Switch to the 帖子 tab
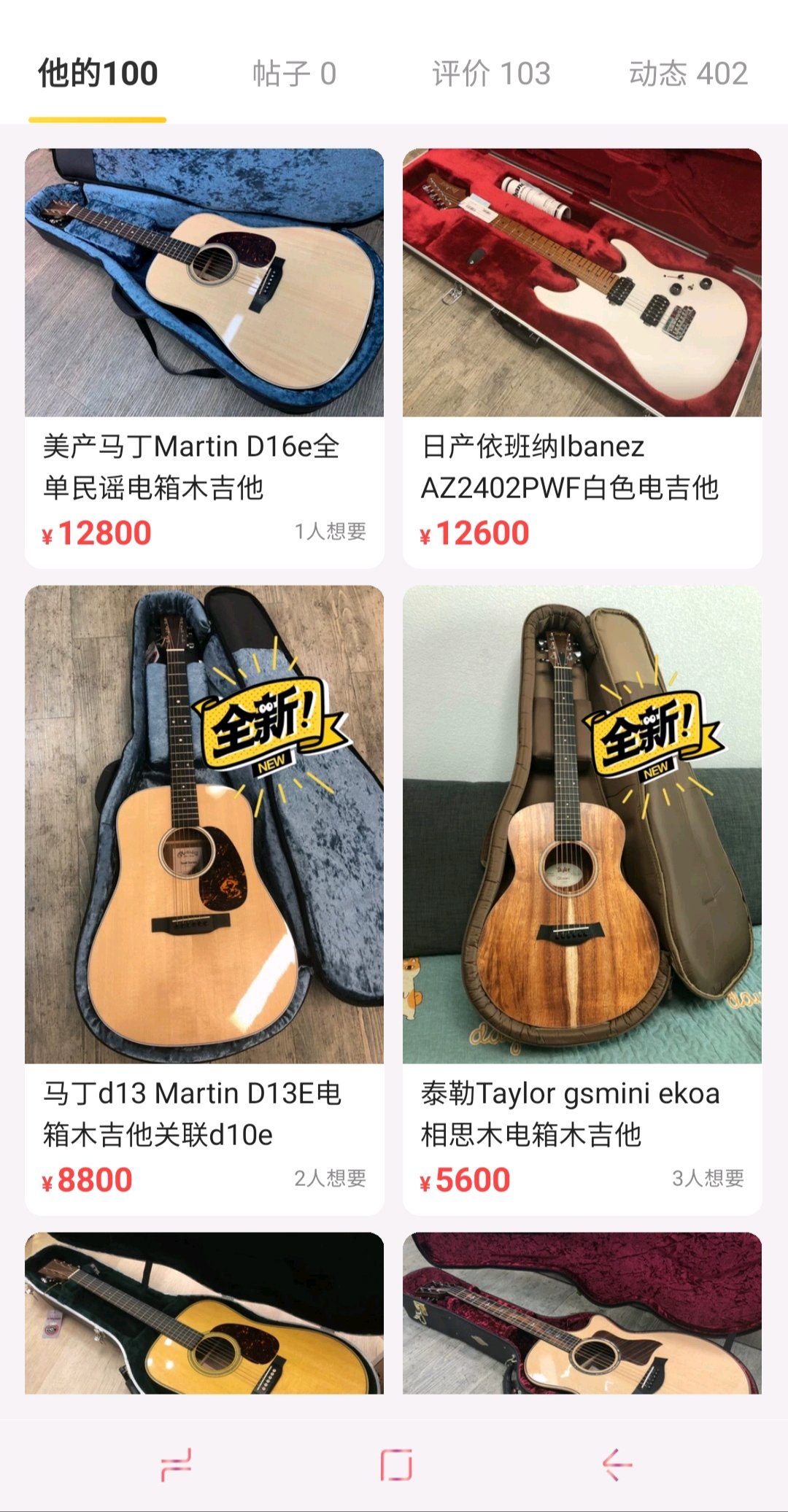Screen dimensions: 788x1512 pyautogui.click(x=294, y=74)
